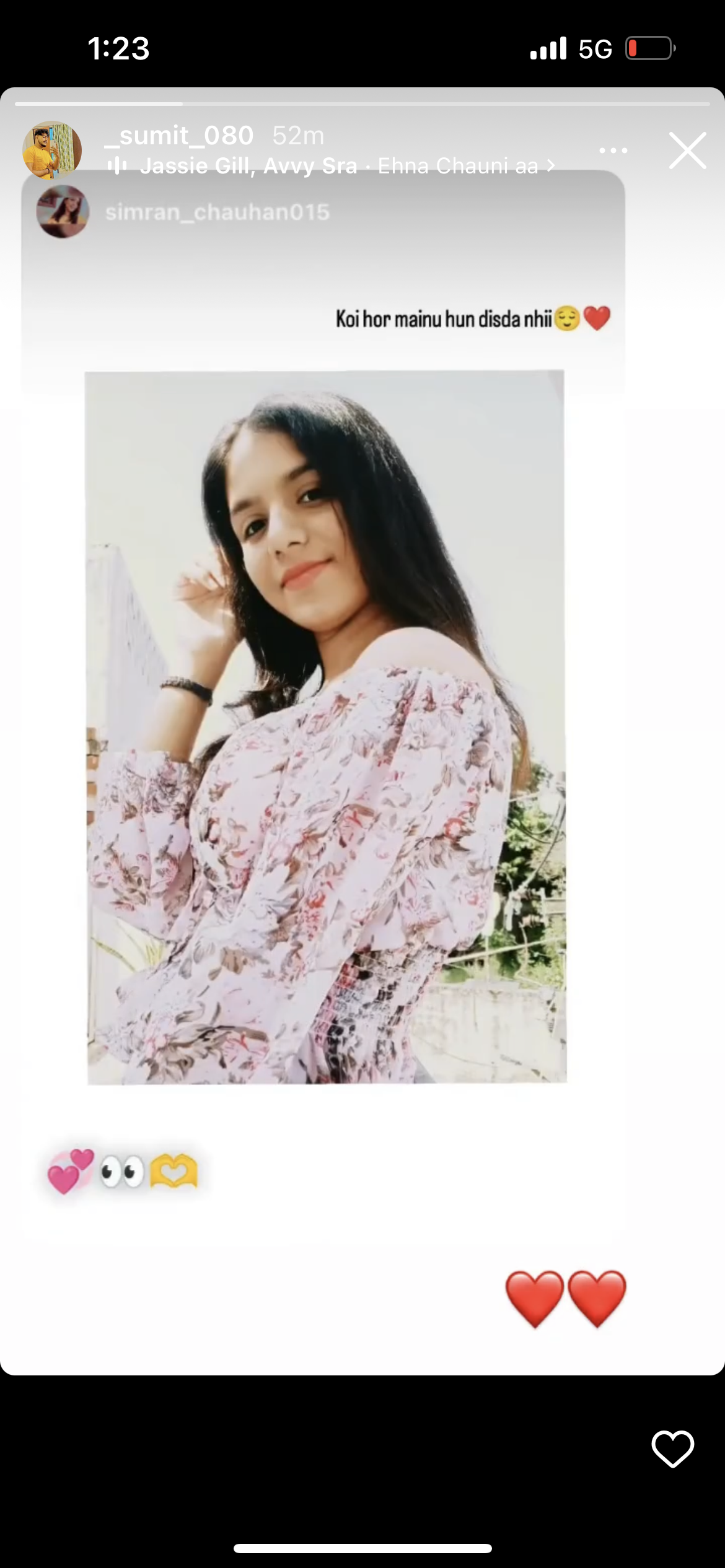The height and width of the screenshot is (1568, 725).
Task: Close the story viewer
Action: 687,150
